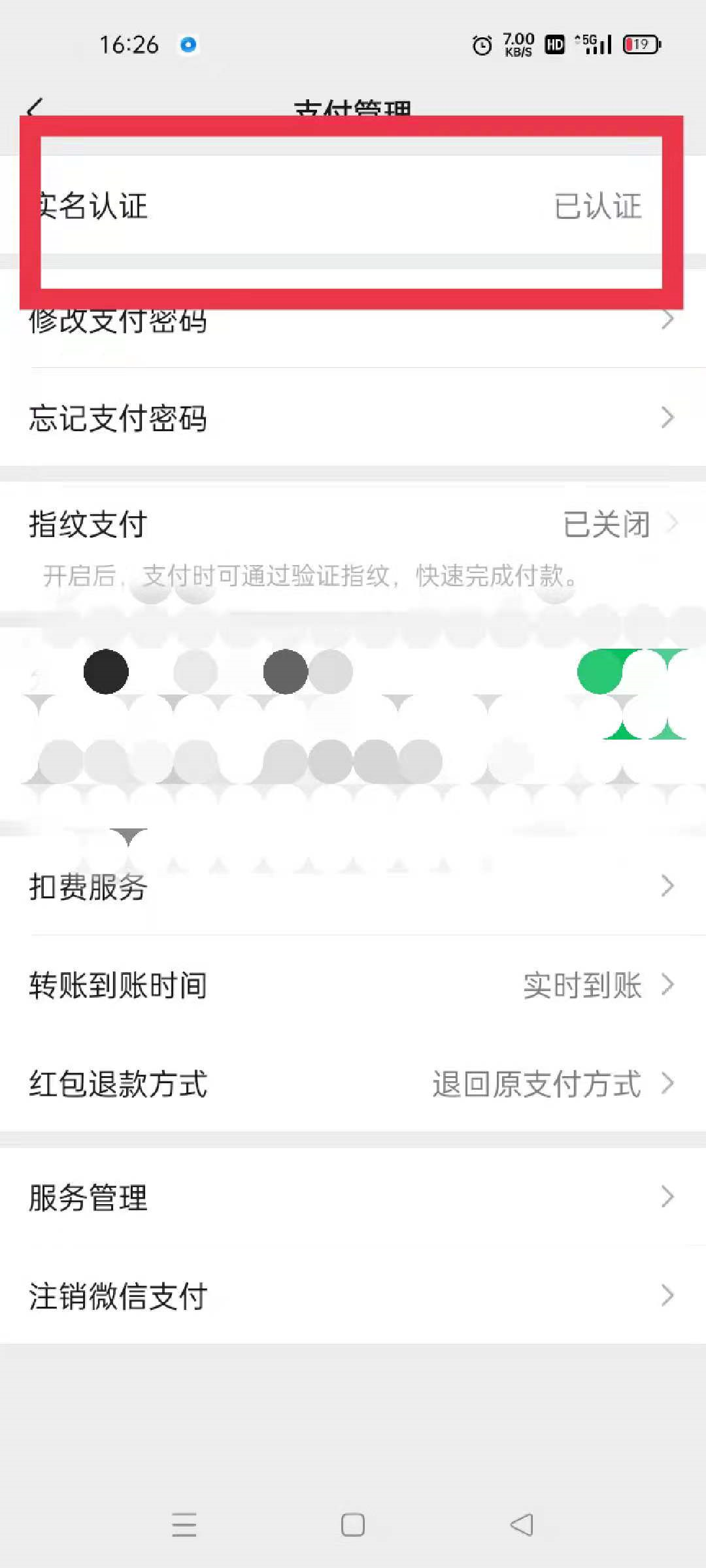This screenshot has width=706, height=1568.
Task: Tap the battery indicator showing 19
Action: [x=639, y=44]
